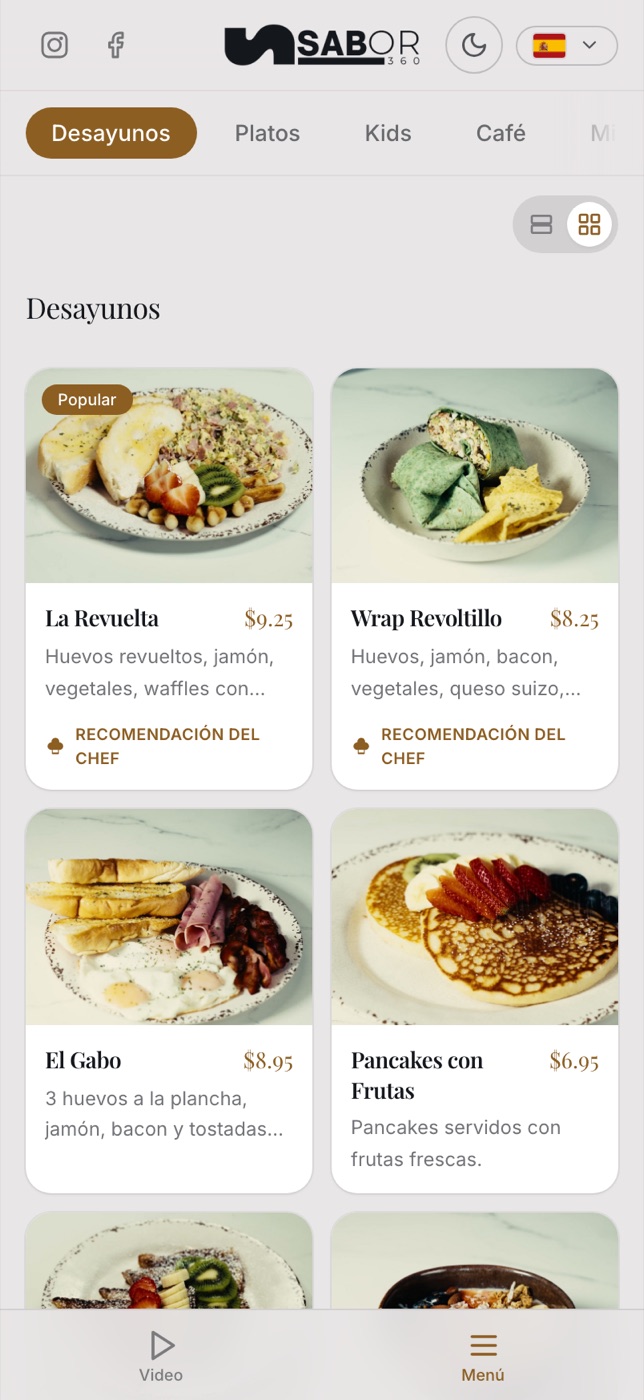
Task: View Pancakes con Frutas details
Action: click(x=475, y=1001)
